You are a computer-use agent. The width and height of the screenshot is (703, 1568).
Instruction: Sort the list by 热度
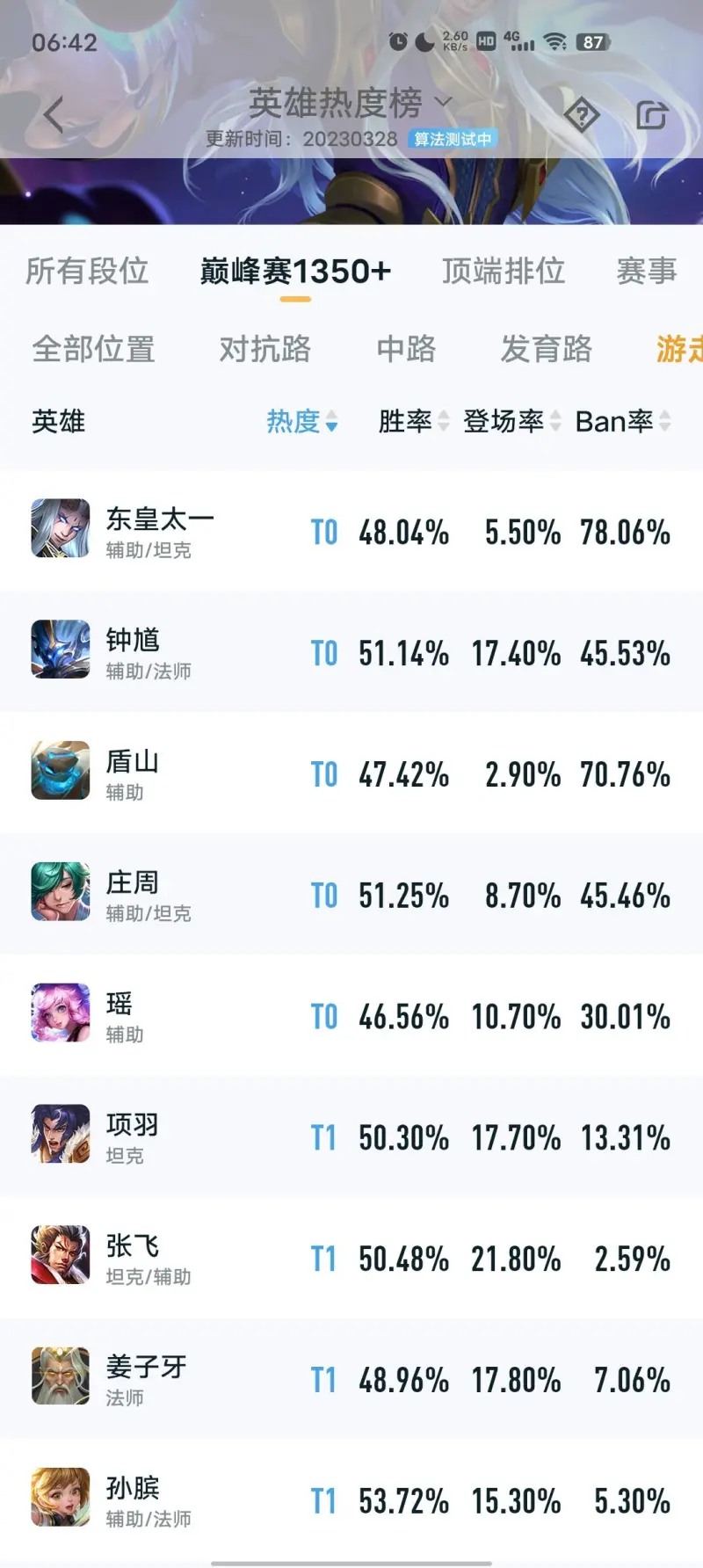pos(301,422)
